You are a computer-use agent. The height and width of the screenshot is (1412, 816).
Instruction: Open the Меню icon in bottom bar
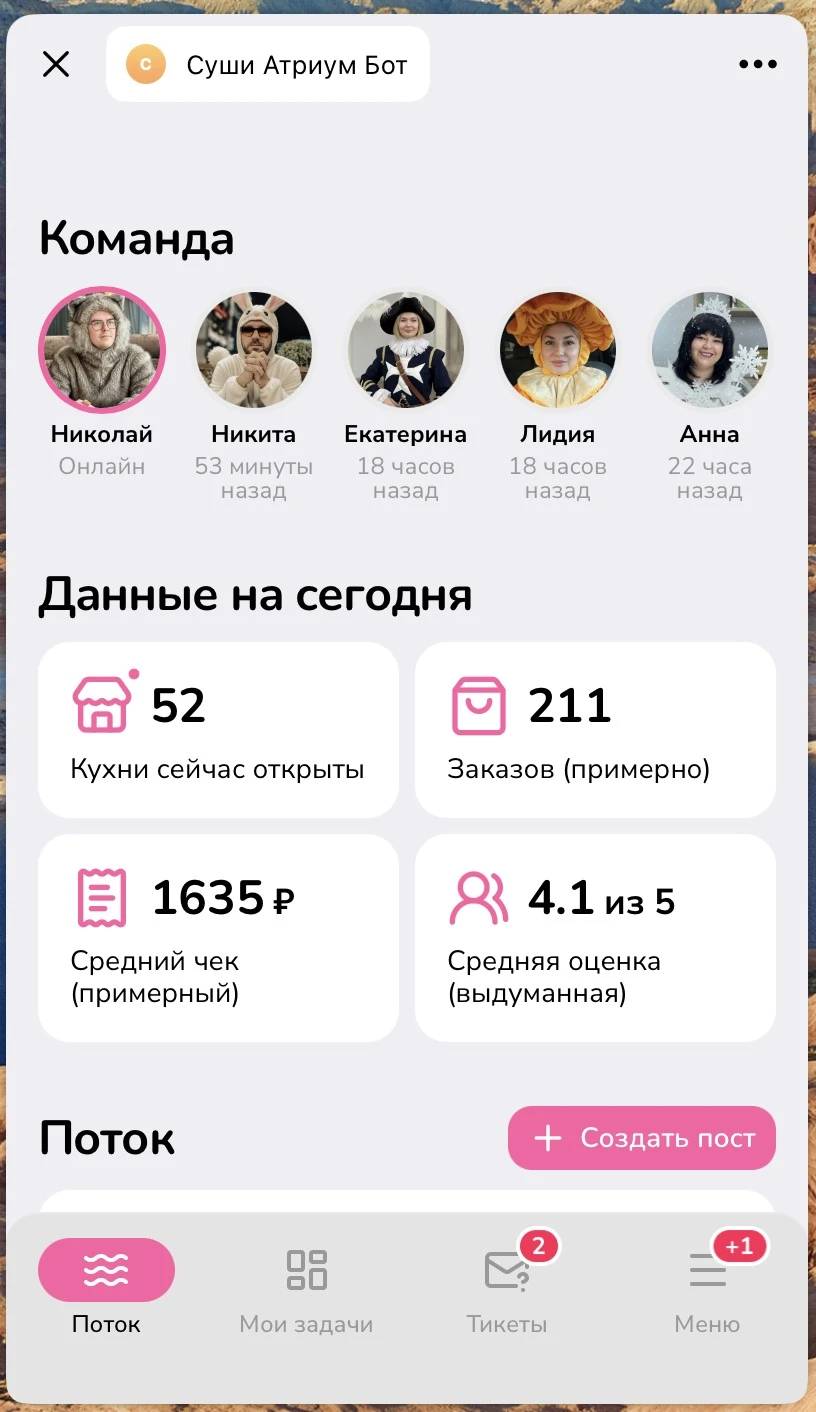pyautogui.click(x=707, y=1269)
